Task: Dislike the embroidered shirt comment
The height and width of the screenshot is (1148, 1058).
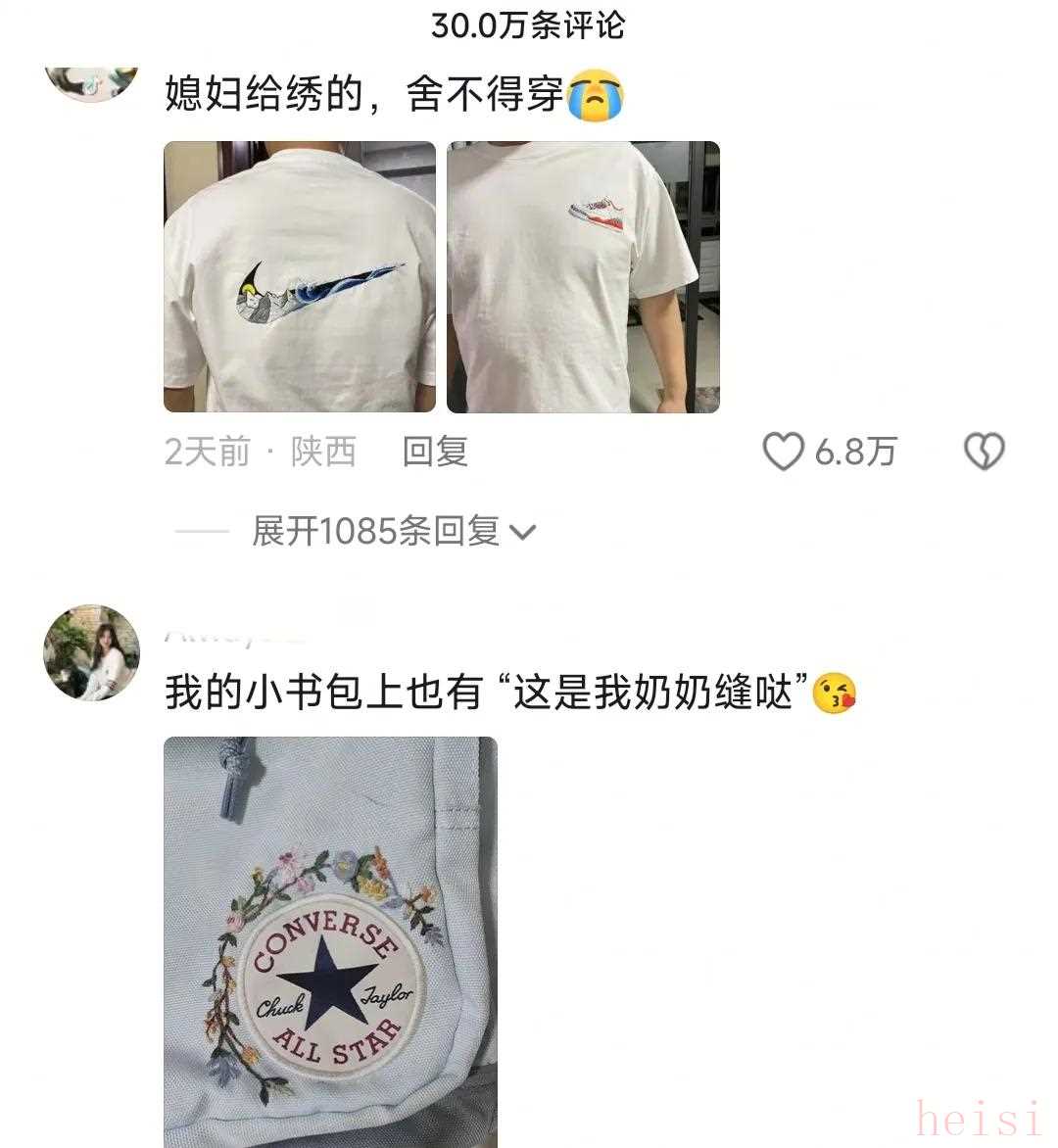Action: tap(984, 452)
